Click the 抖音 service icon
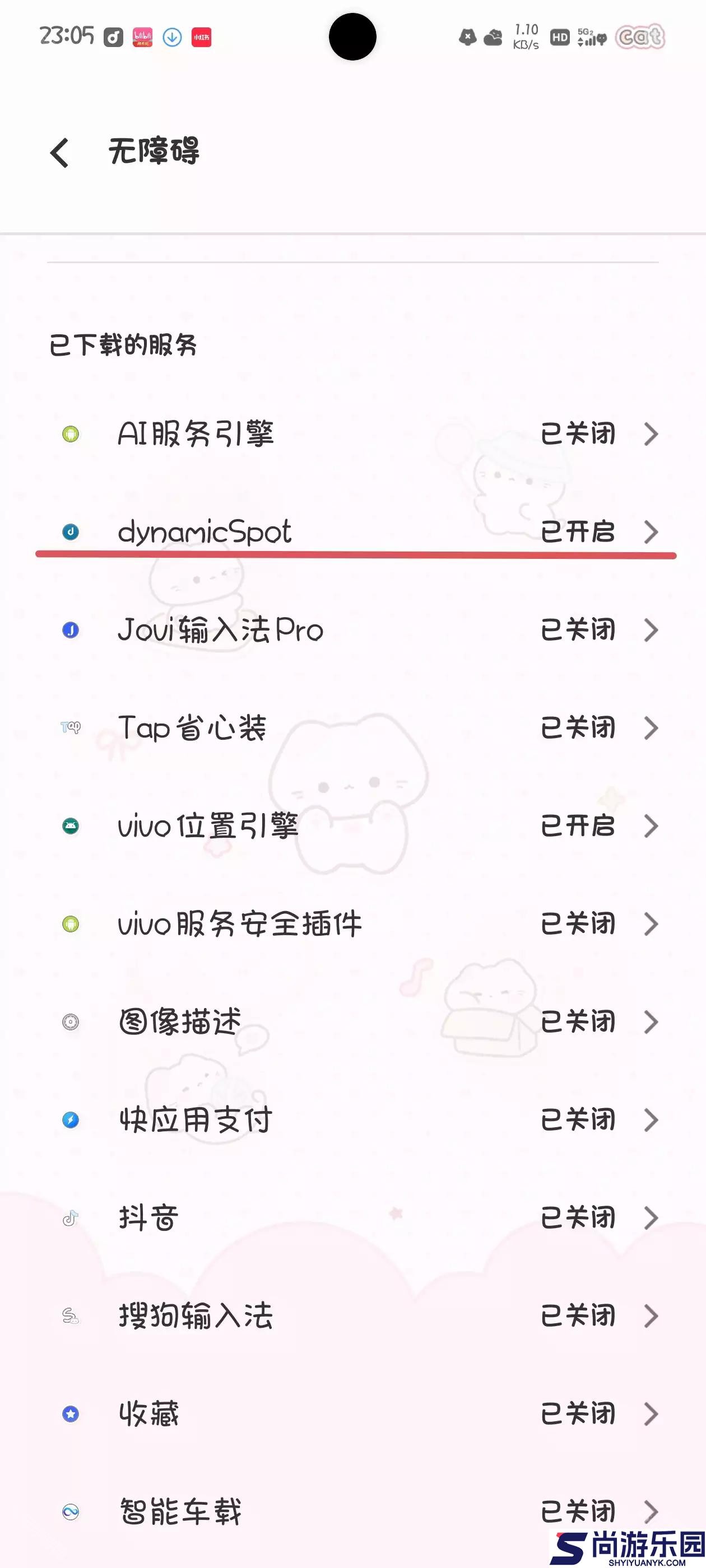The image size is (706, 1568). coord(70,1219)
